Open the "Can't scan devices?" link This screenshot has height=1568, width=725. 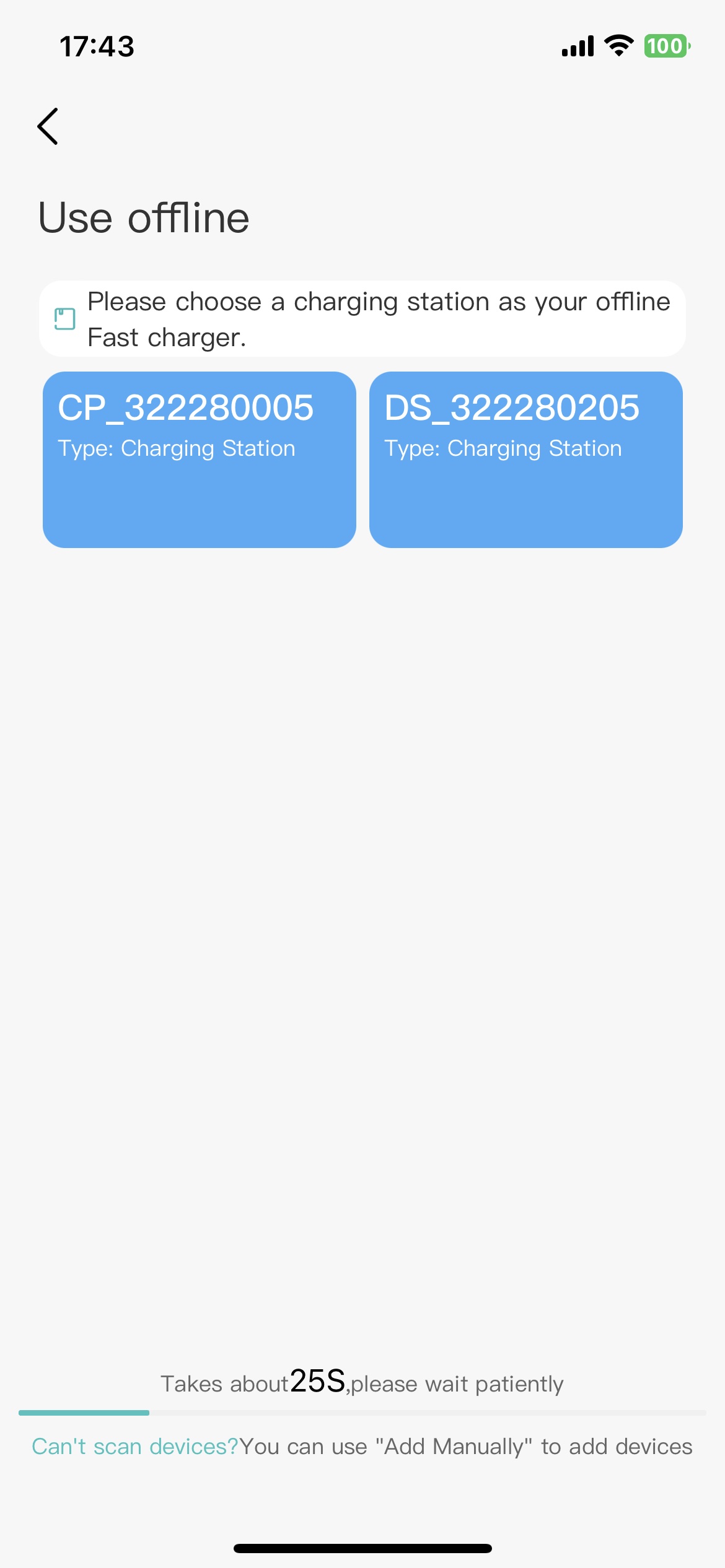[x=135, y=1447]
